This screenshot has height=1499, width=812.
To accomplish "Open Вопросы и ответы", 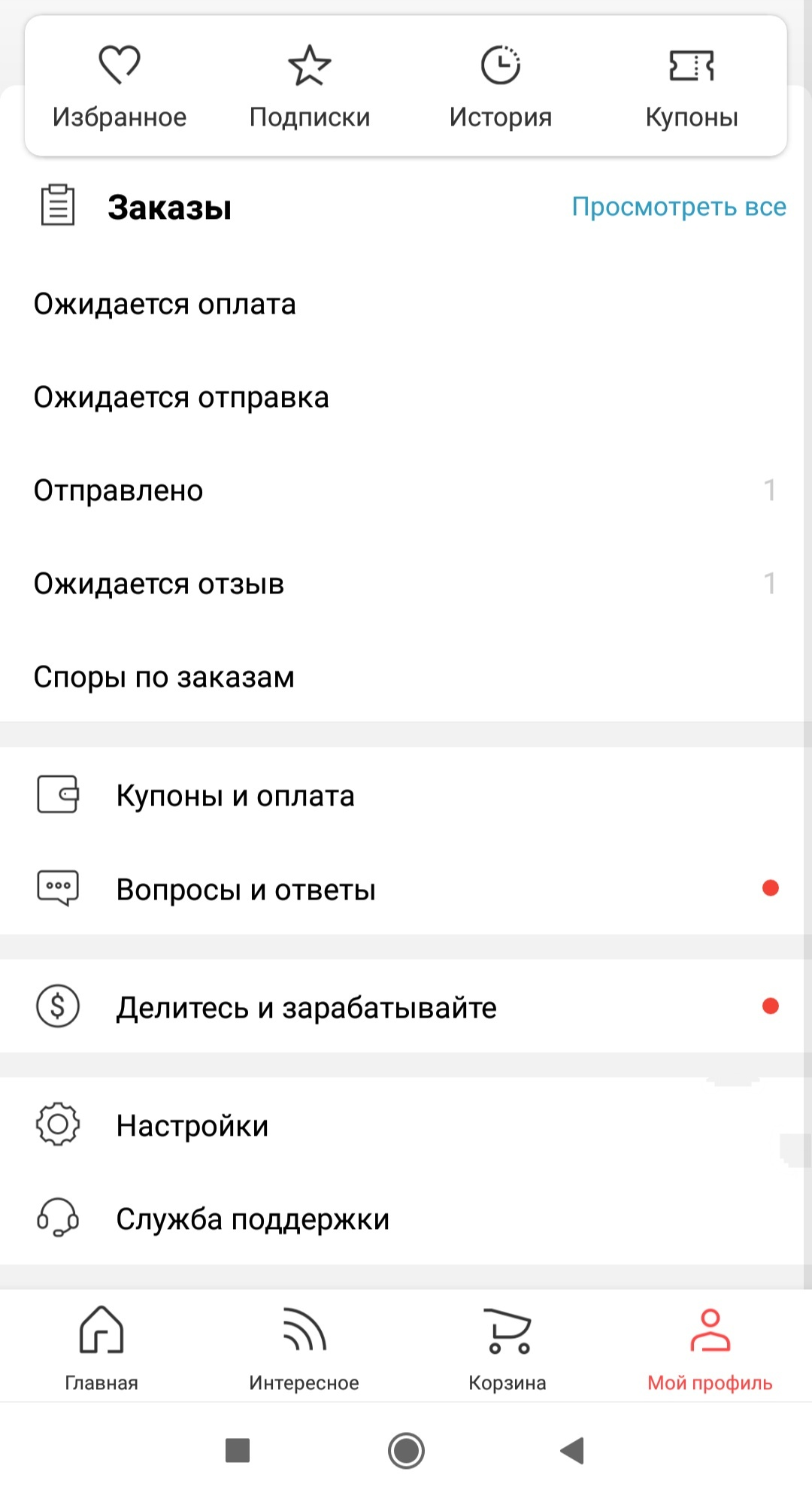I will tap(245, 890).
